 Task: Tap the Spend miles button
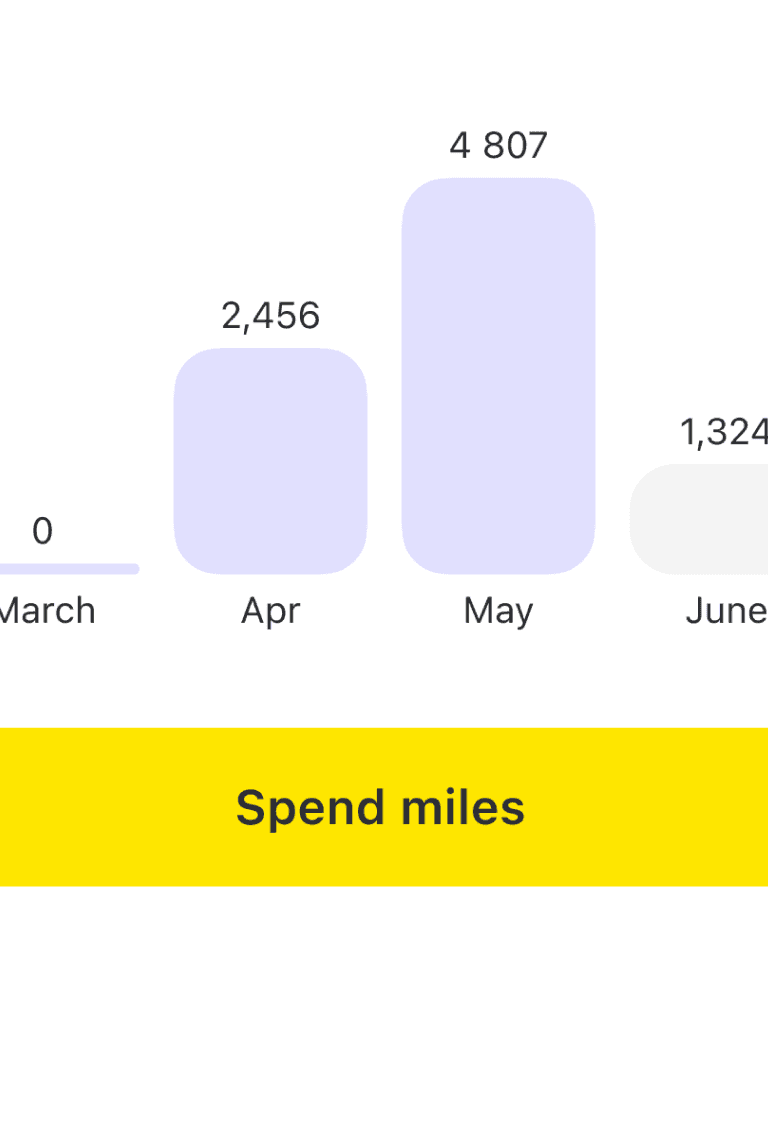point(381,807)
